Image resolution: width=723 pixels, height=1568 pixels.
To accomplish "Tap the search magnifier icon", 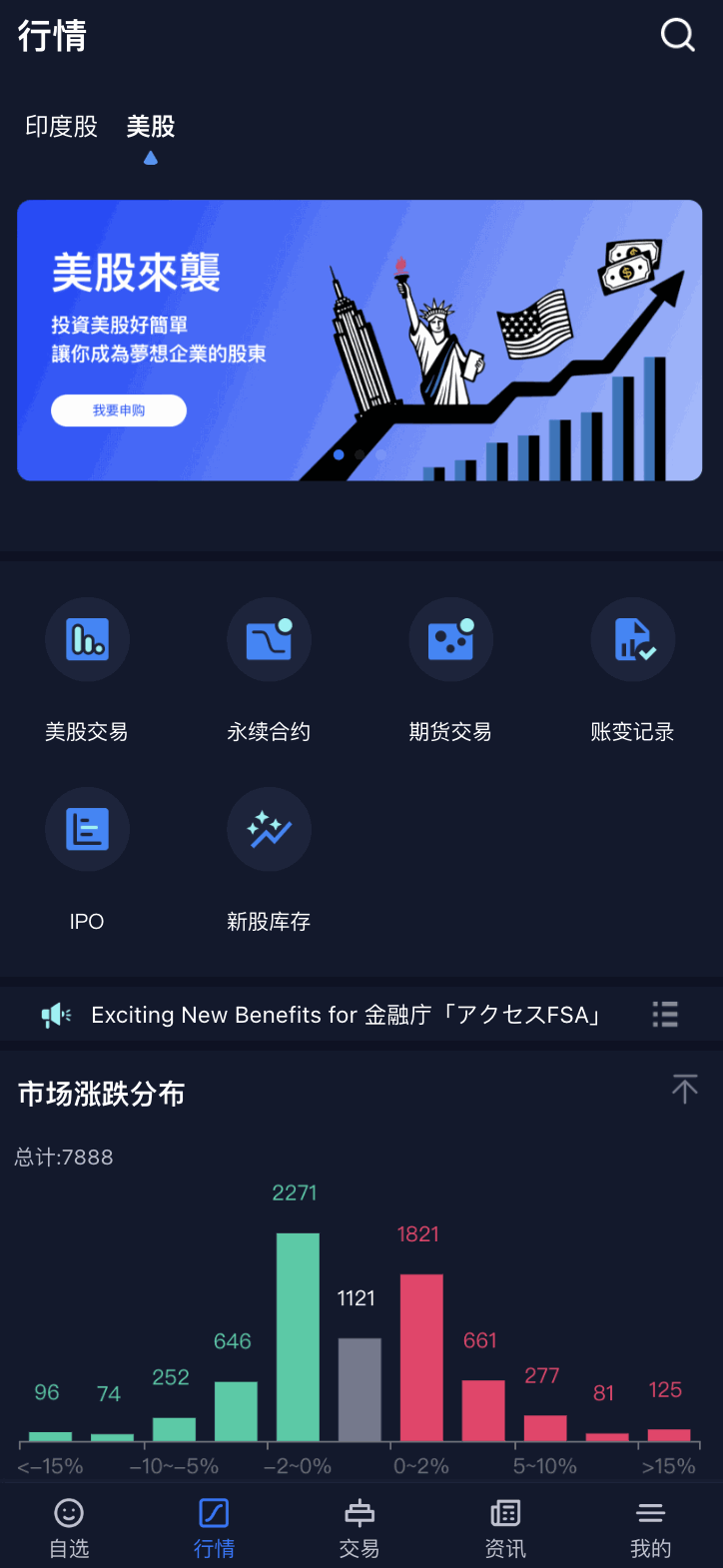I will tap(678, 35).
